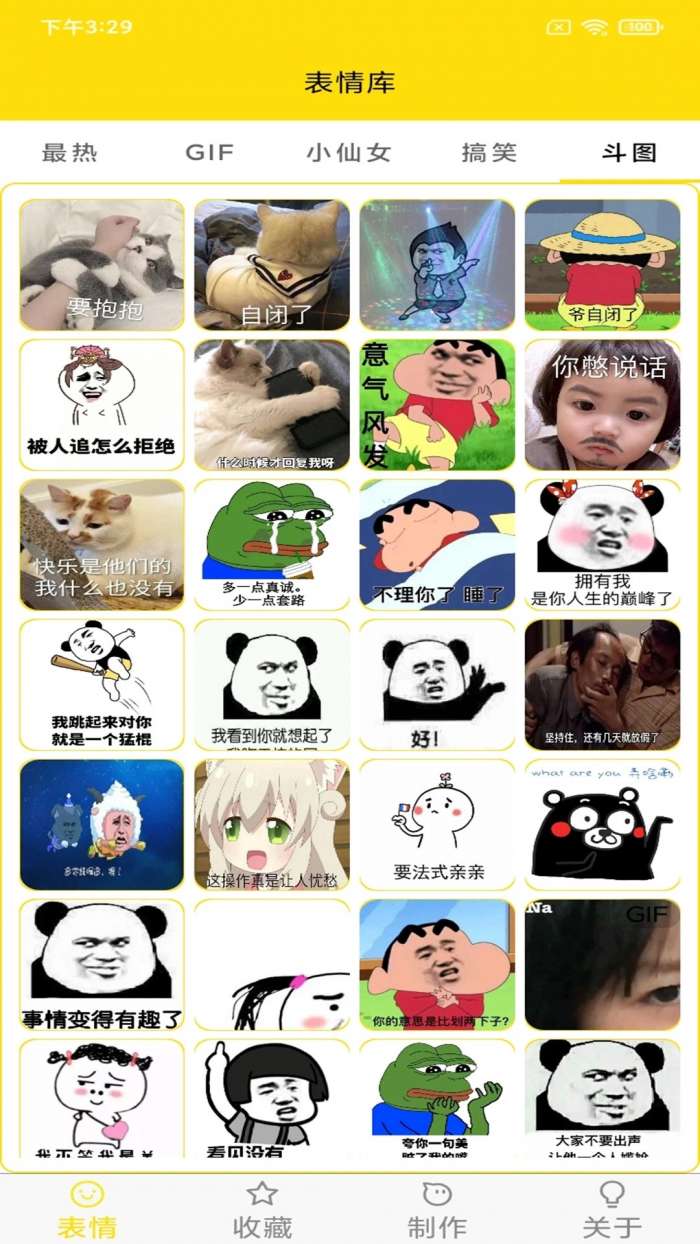Go to the 制作 tab
The width and height of the screenshot is (700, 1244).
[437, 1209]
